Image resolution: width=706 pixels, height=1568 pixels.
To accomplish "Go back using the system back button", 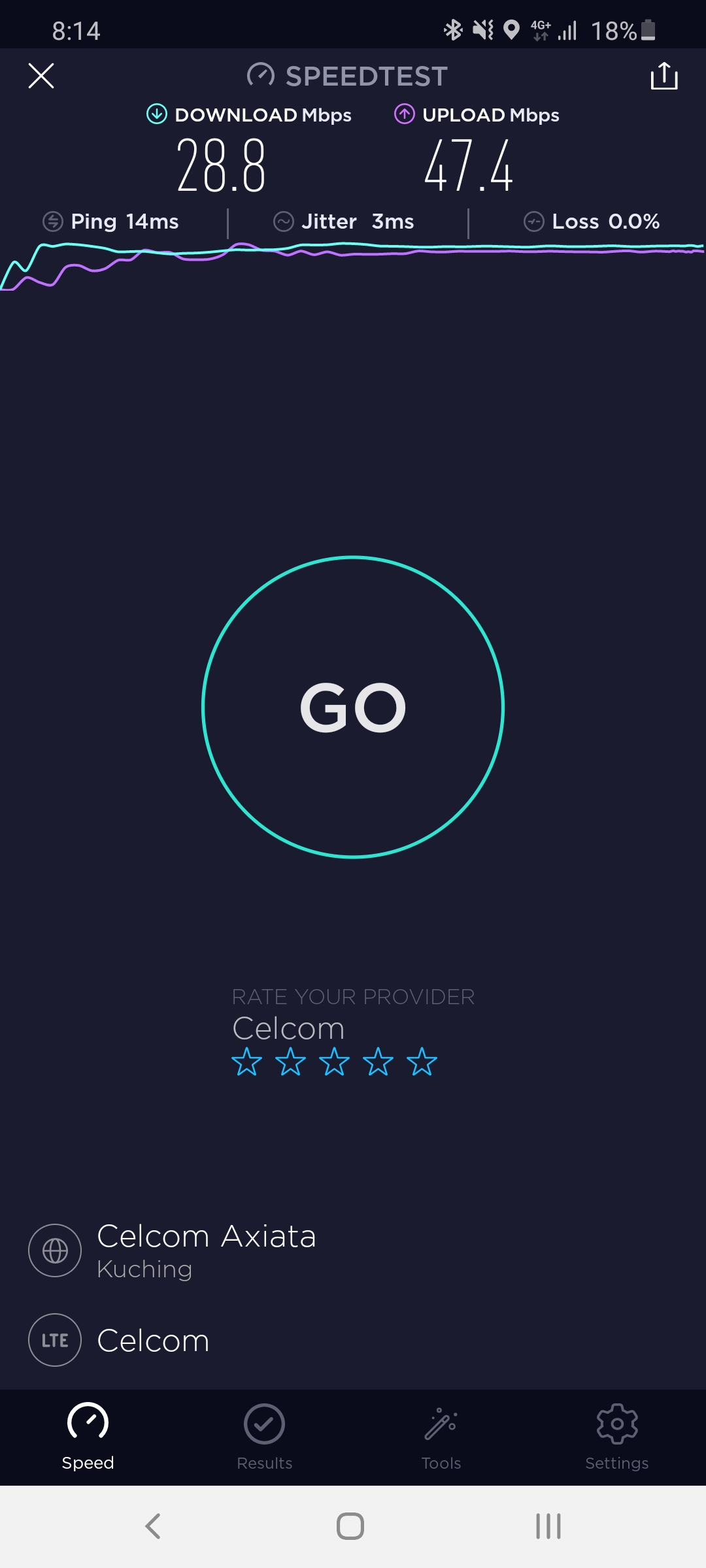I will coord(153,1526).
